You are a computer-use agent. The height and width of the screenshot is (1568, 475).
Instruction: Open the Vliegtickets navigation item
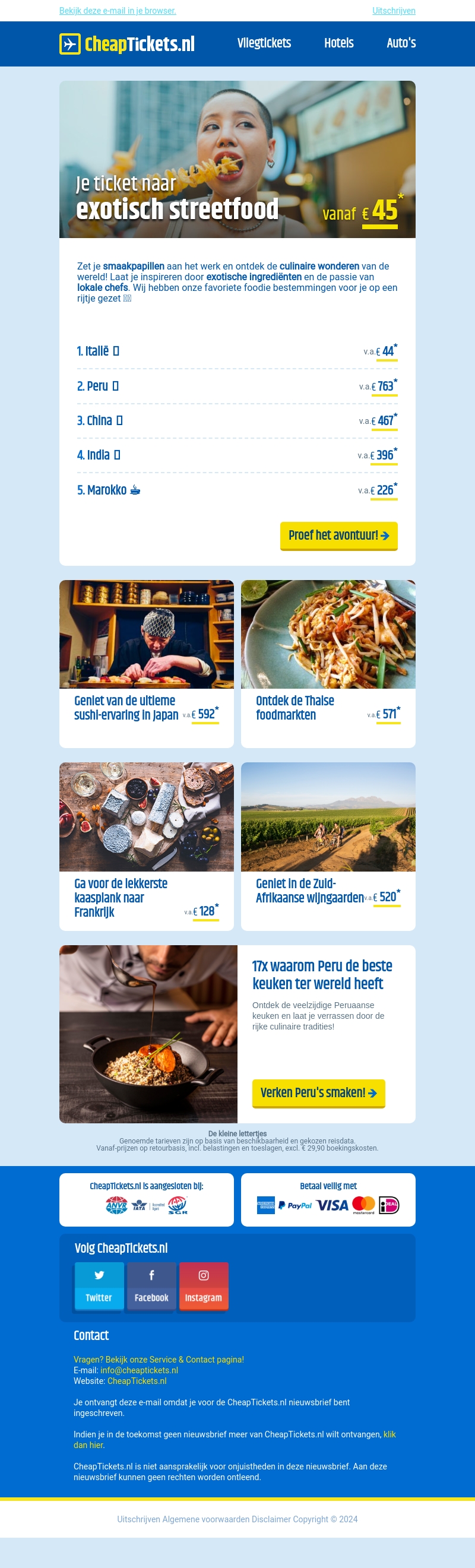[x=264, y=43]
